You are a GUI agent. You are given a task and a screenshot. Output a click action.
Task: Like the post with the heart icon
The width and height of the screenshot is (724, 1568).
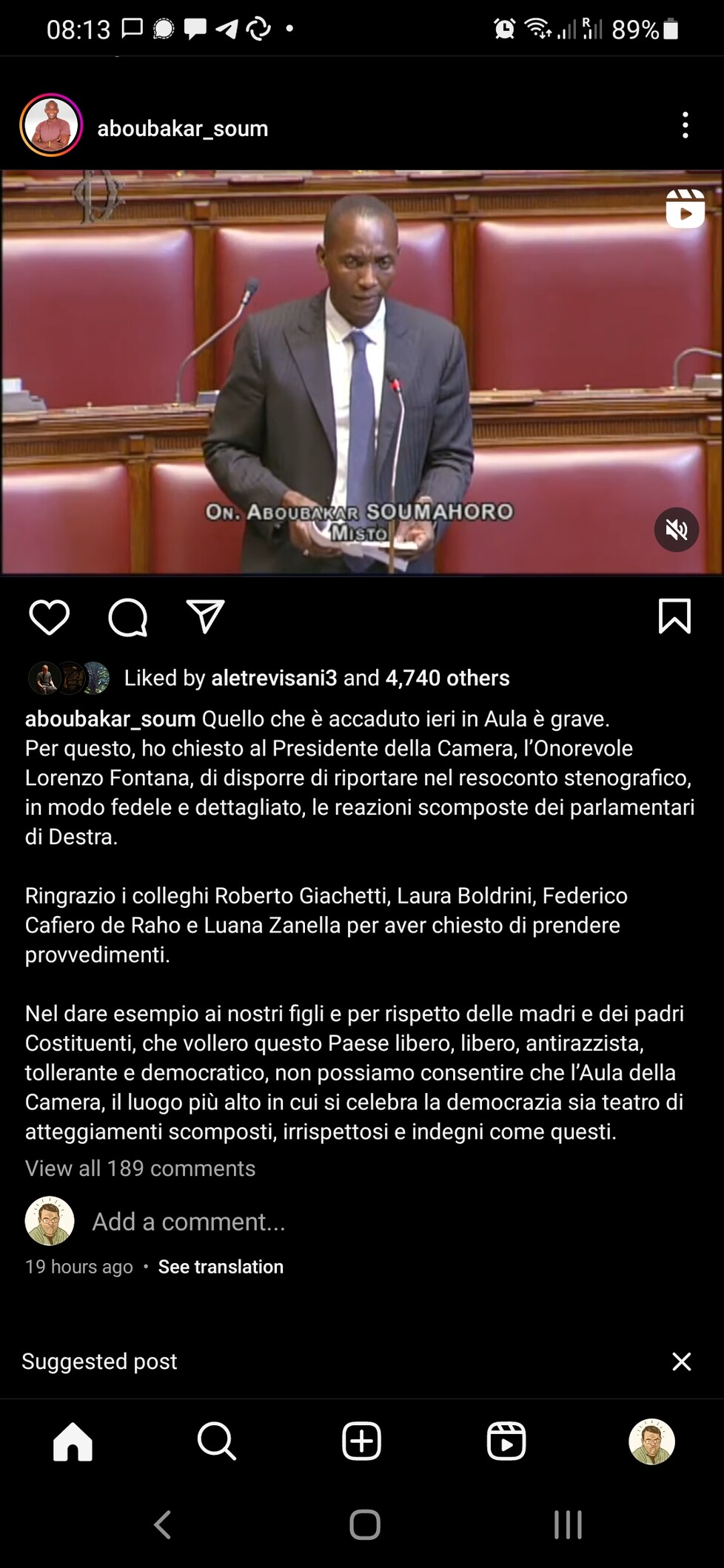click(x=50, y=617)
